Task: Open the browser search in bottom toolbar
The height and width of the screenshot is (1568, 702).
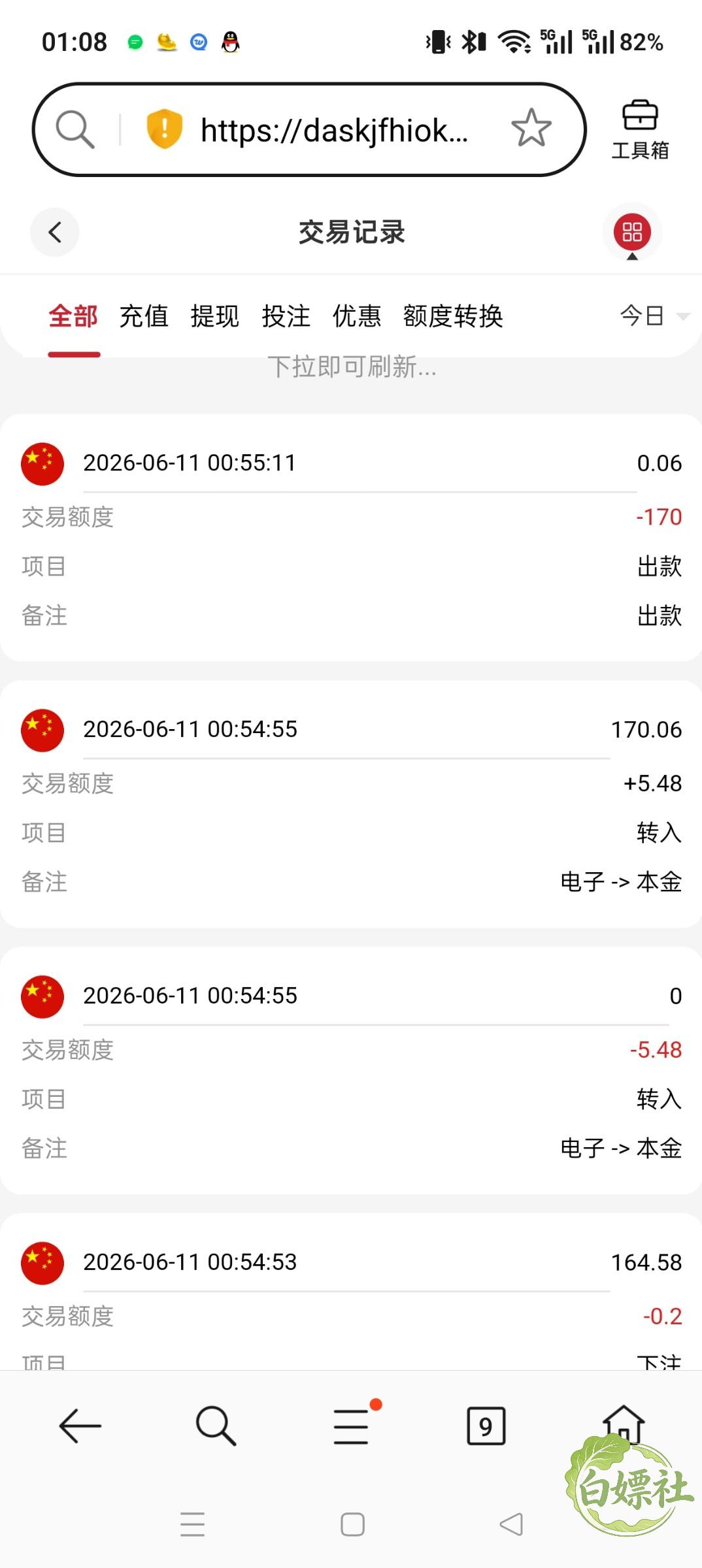Action: [x=216, y=1426]
